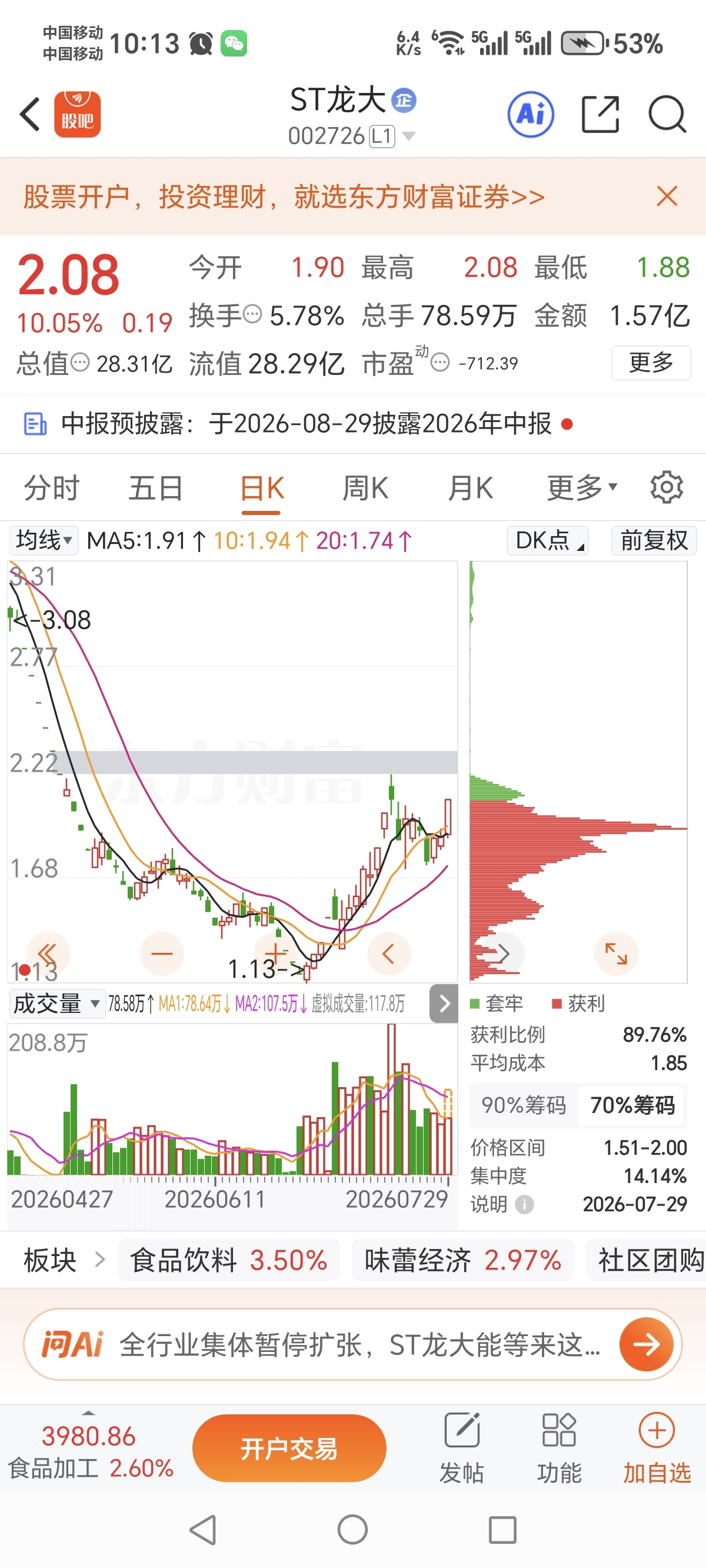Go back using the top-left arrow

(31, 114)
